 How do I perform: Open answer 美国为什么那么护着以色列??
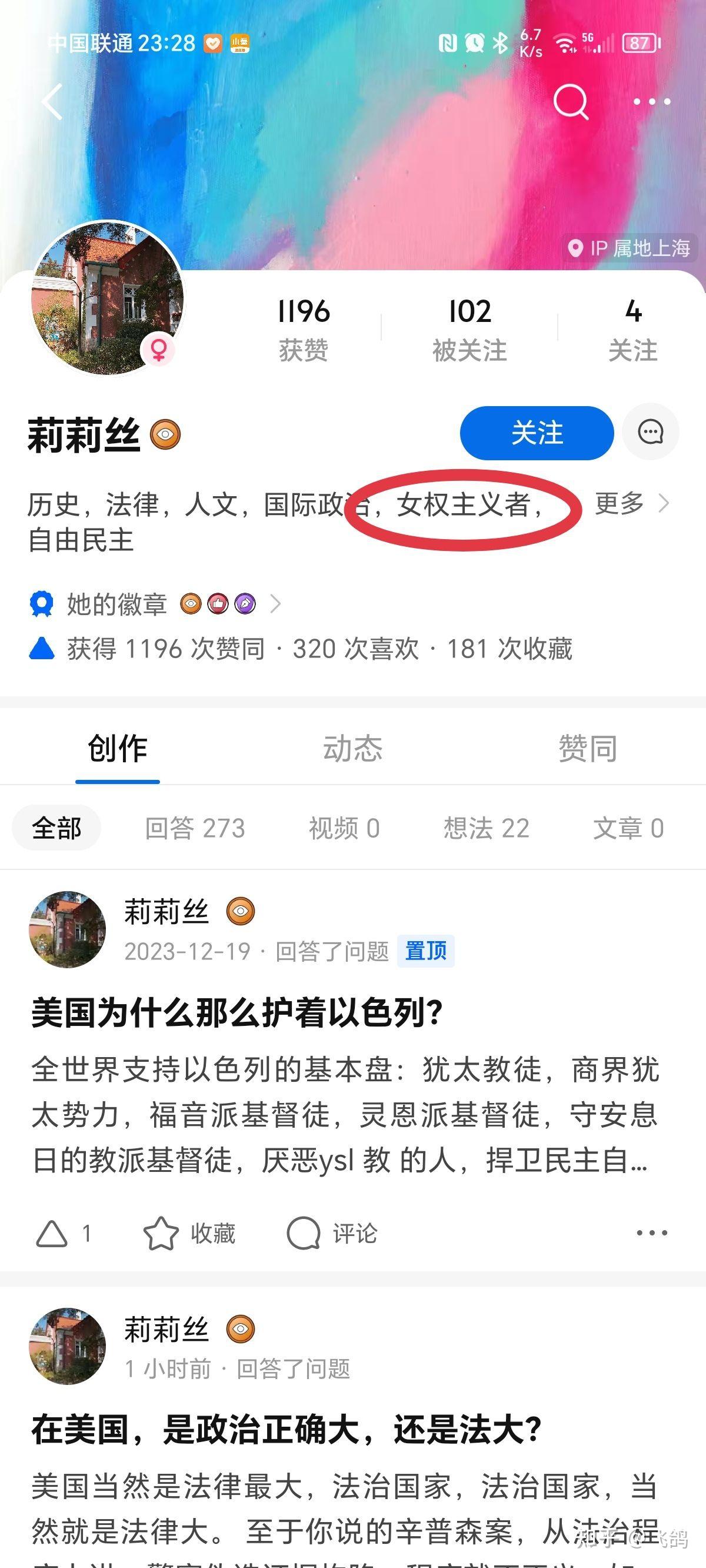[237, 1013]
